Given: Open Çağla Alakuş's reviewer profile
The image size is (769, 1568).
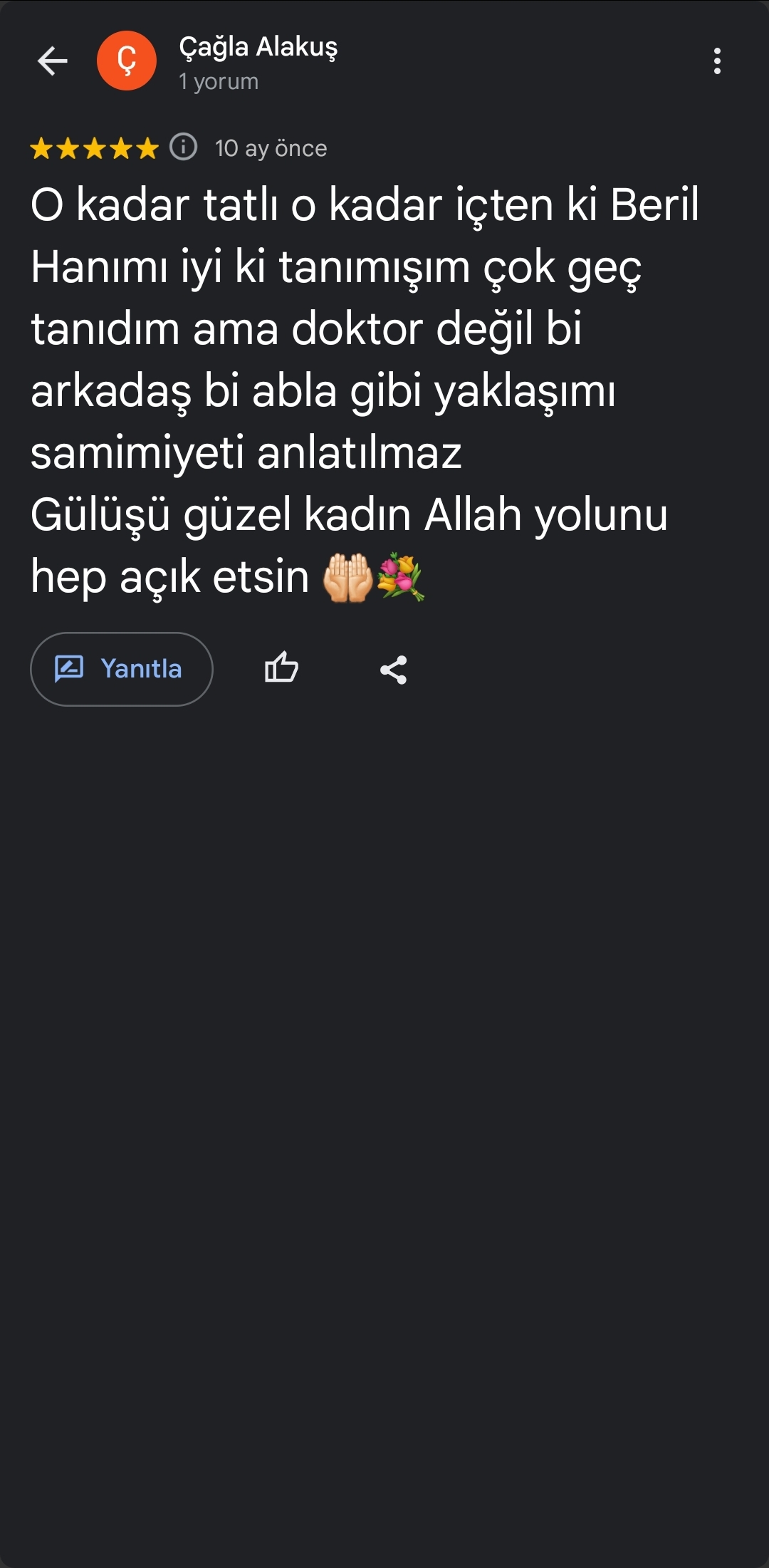Looking at the screenshot, I should [x=258, y=48].
